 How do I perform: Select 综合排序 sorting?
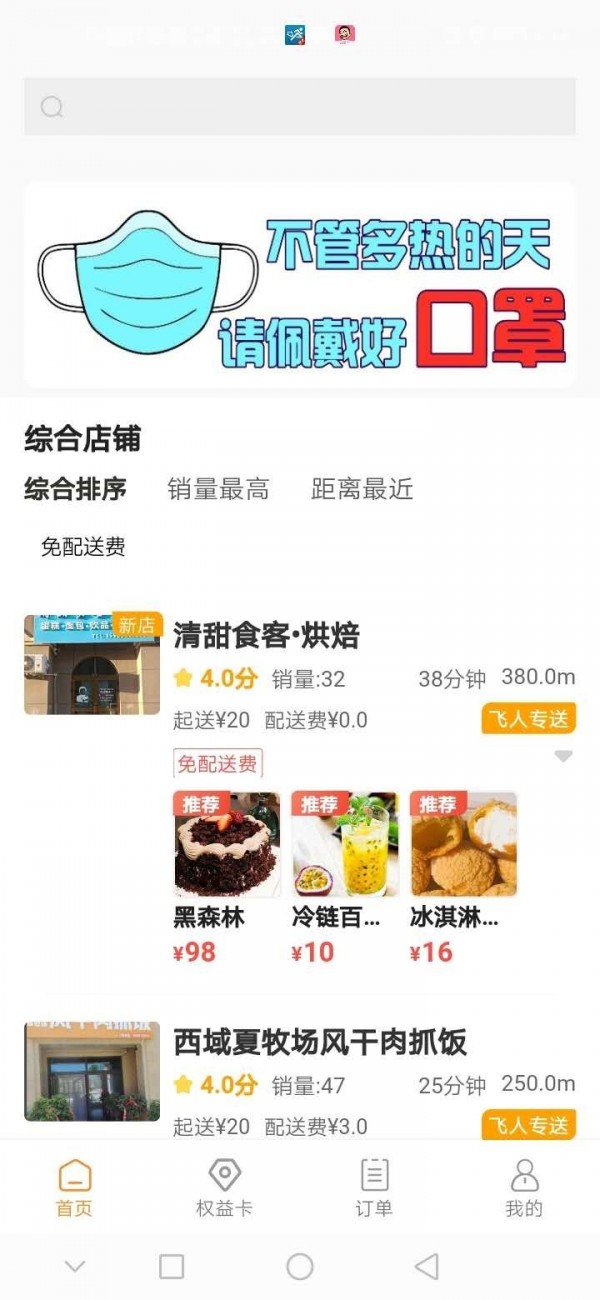76,490
